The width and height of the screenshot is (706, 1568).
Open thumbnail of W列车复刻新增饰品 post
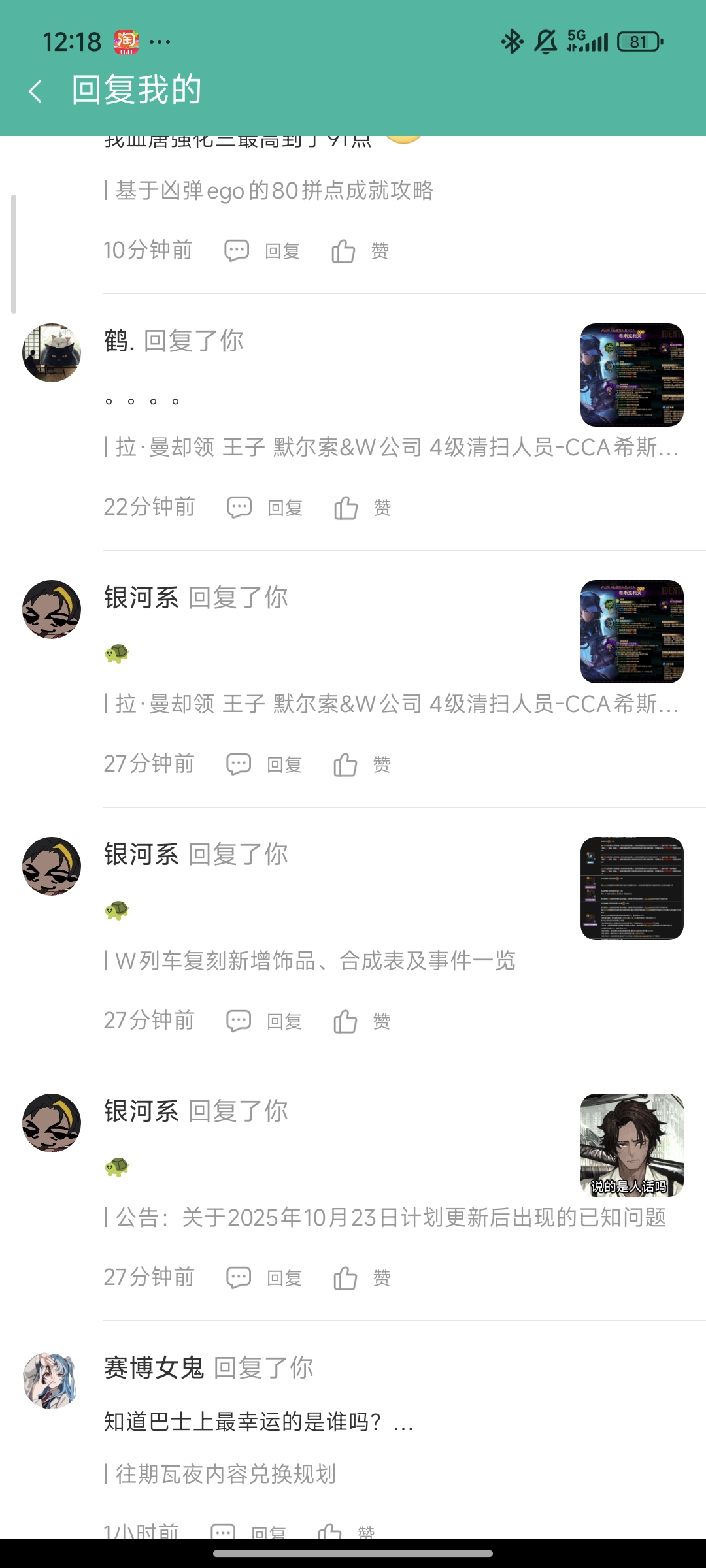click(x=631, y=889)
